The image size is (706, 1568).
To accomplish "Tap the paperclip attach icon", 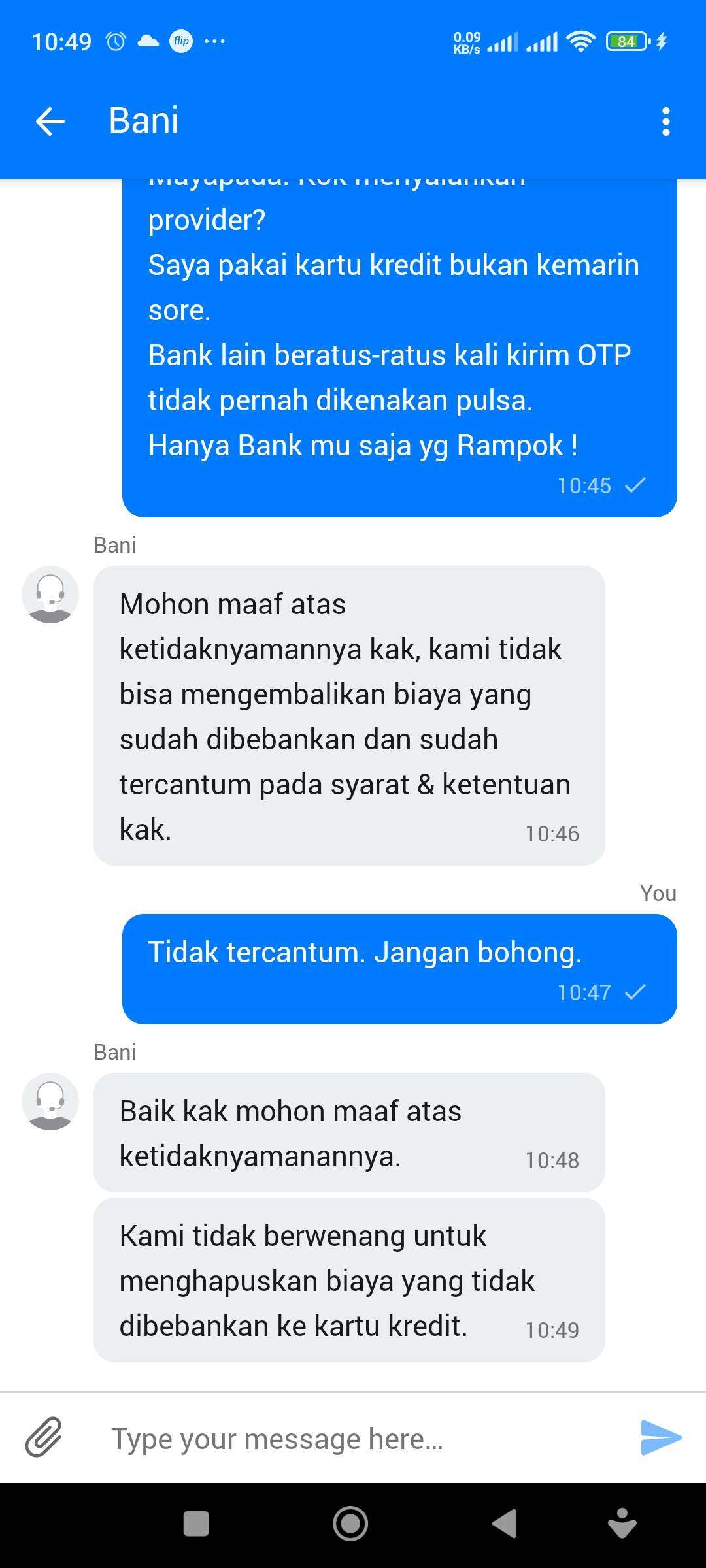I will pos(44,1437).
